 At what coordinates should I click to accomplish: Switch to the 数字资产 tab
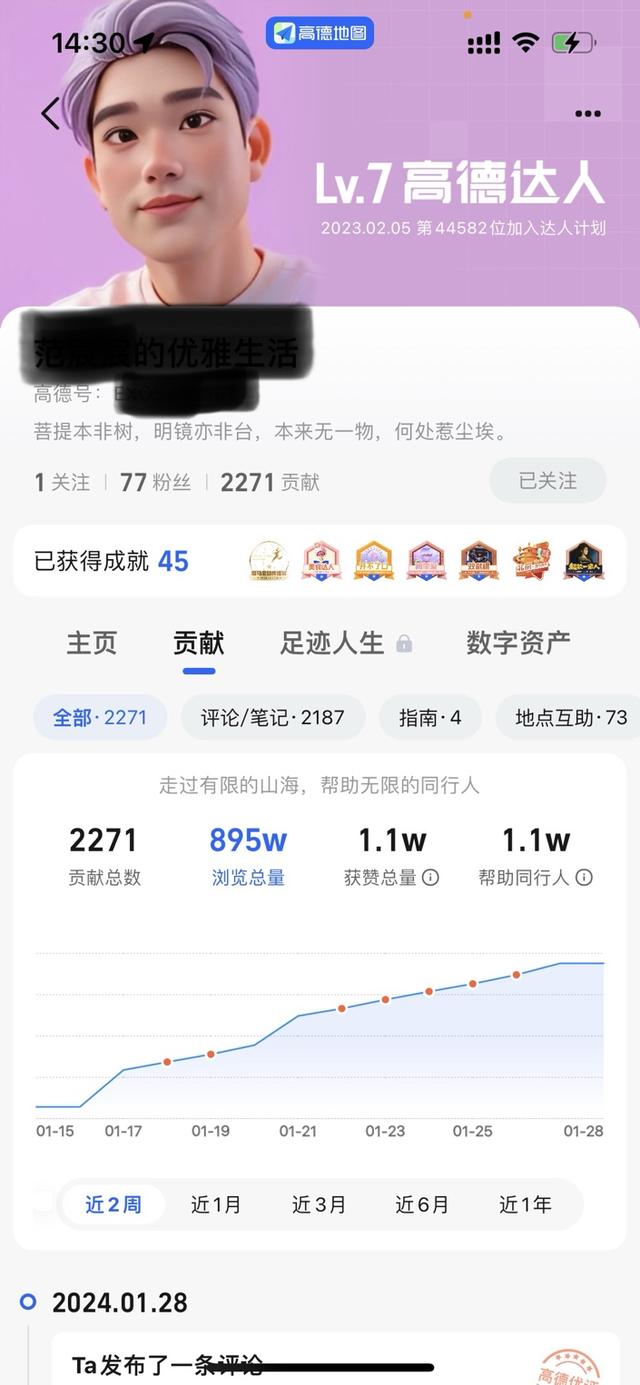coord(518,643)
